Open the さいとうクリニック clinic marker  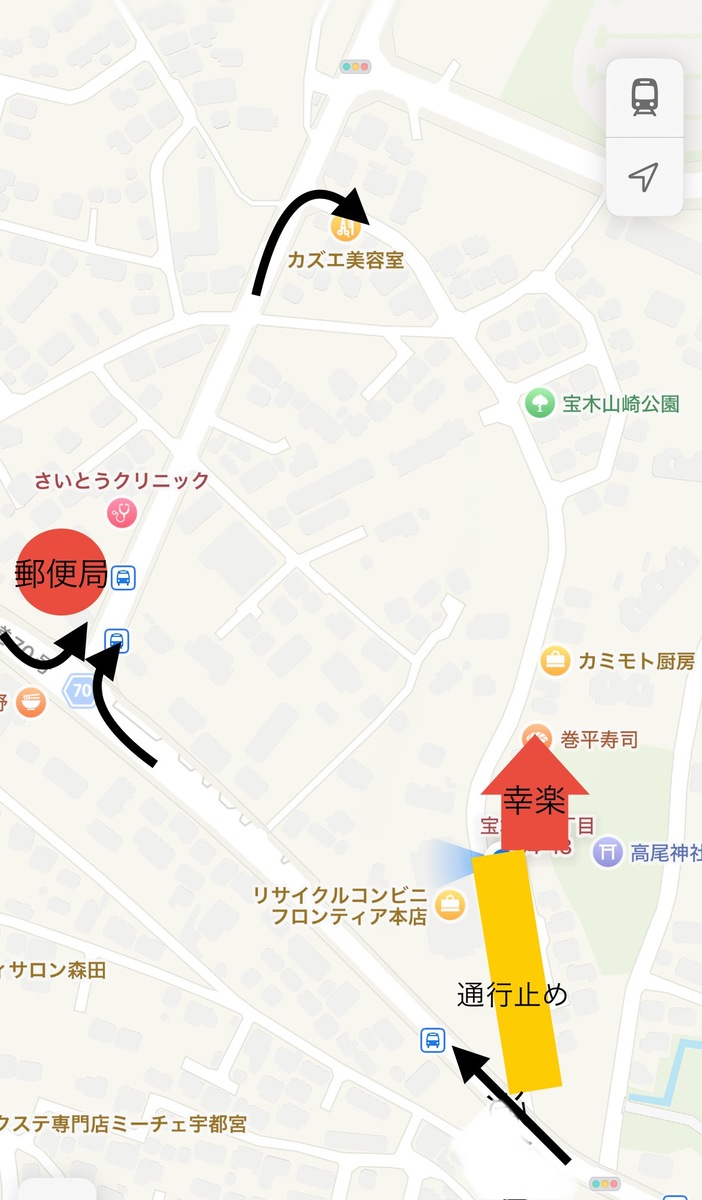[x=123, y=513]
